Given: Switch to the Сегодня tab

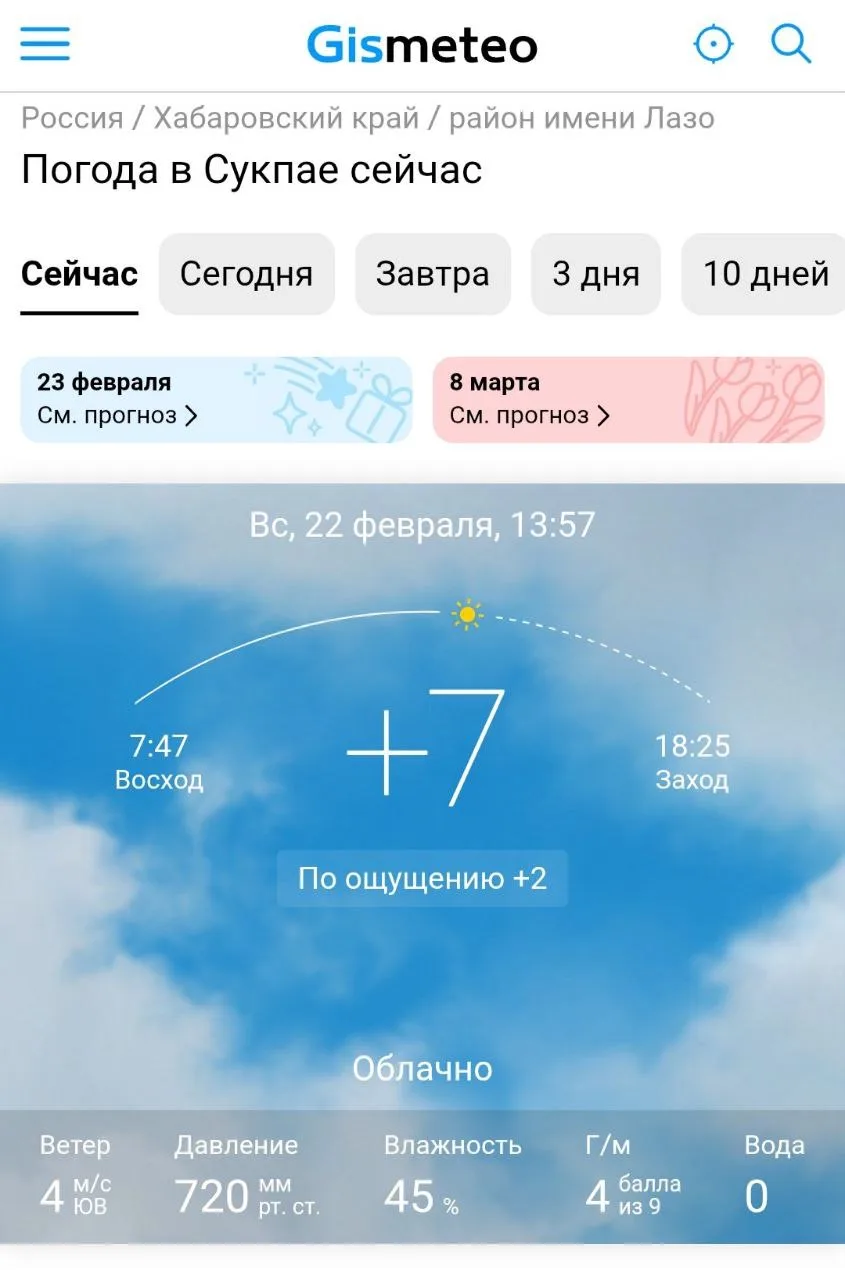Looking at the screenshot, I should 246,274.
